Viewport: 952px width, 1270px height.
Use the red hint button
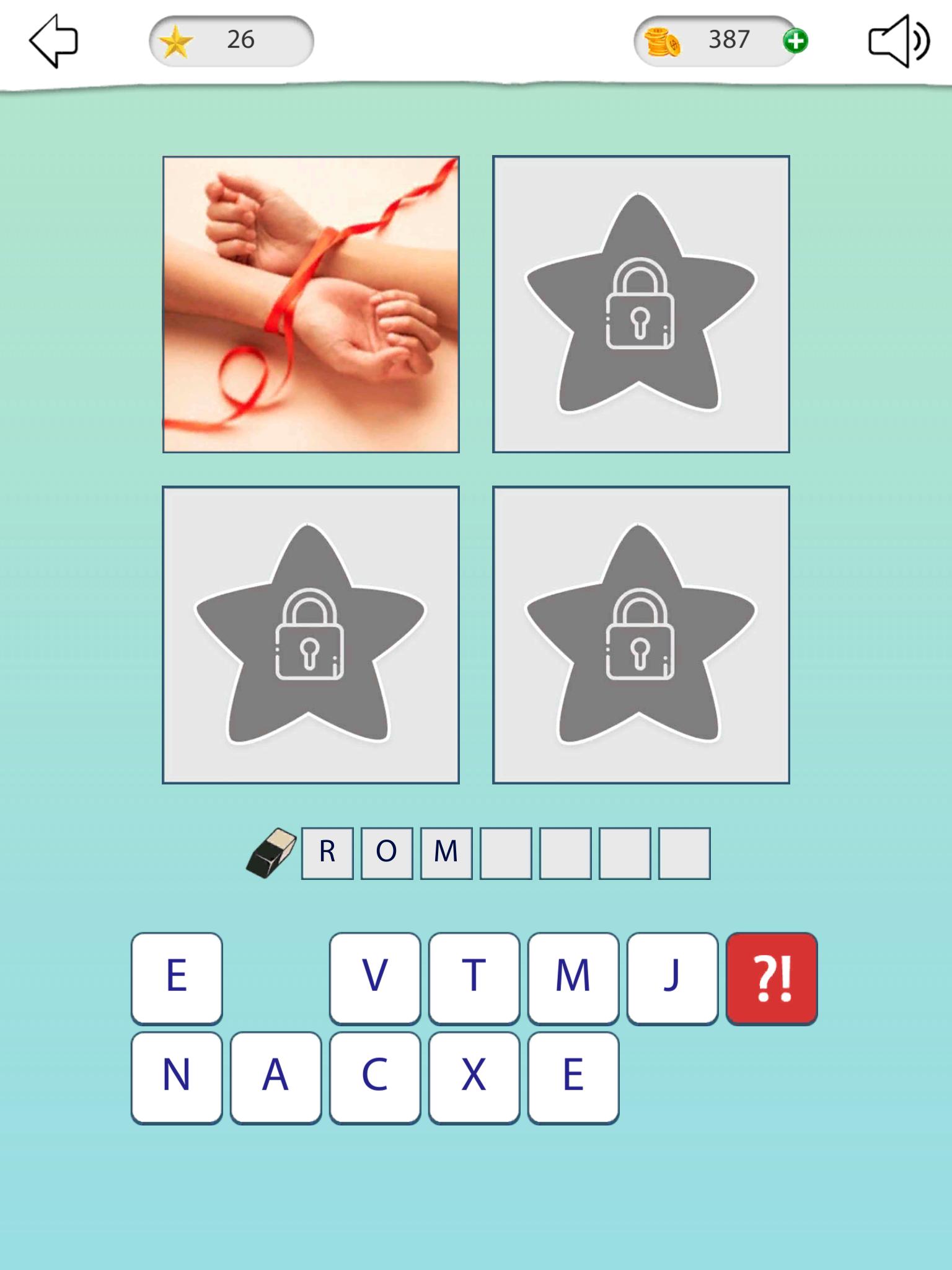click(772, 978)
